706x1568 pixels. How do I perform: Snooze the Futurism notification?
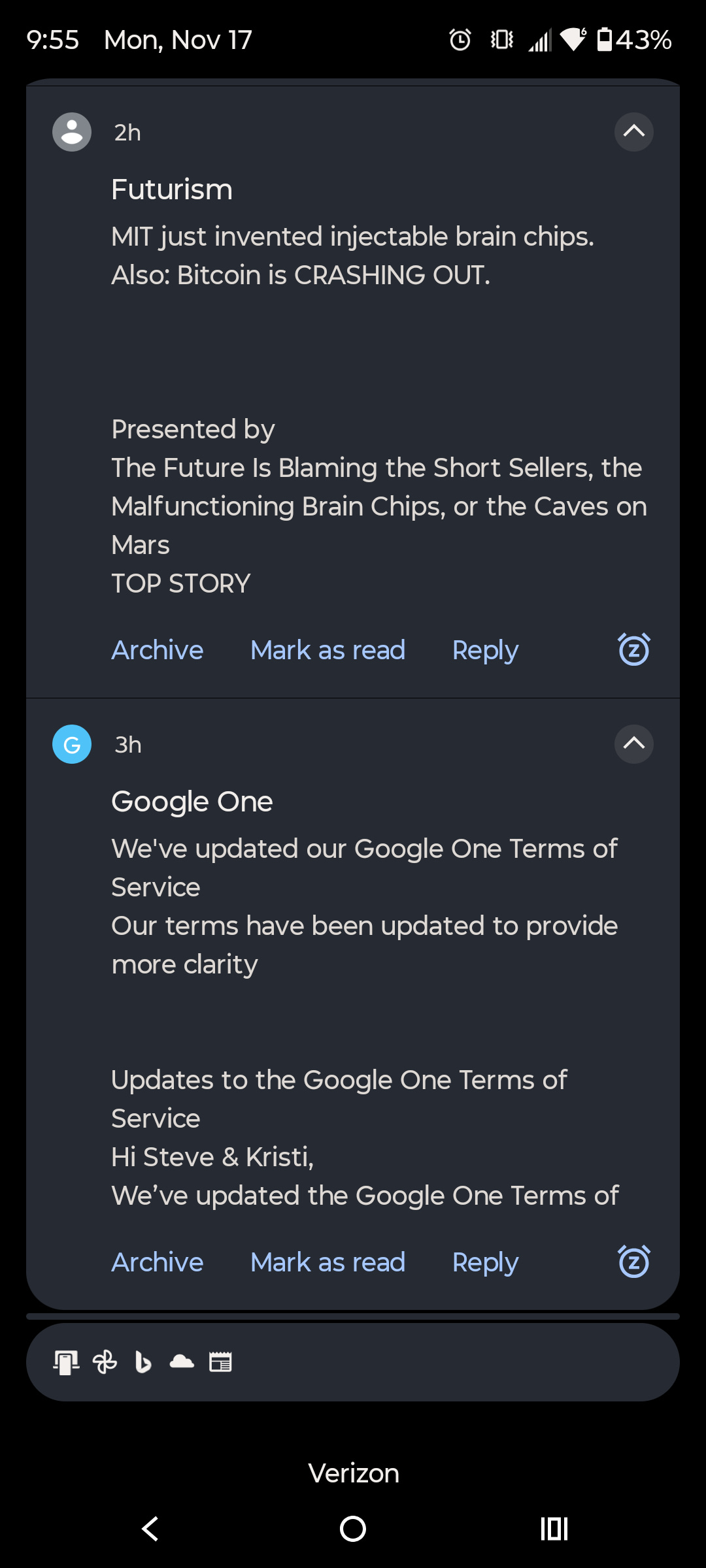coord(633,649)
